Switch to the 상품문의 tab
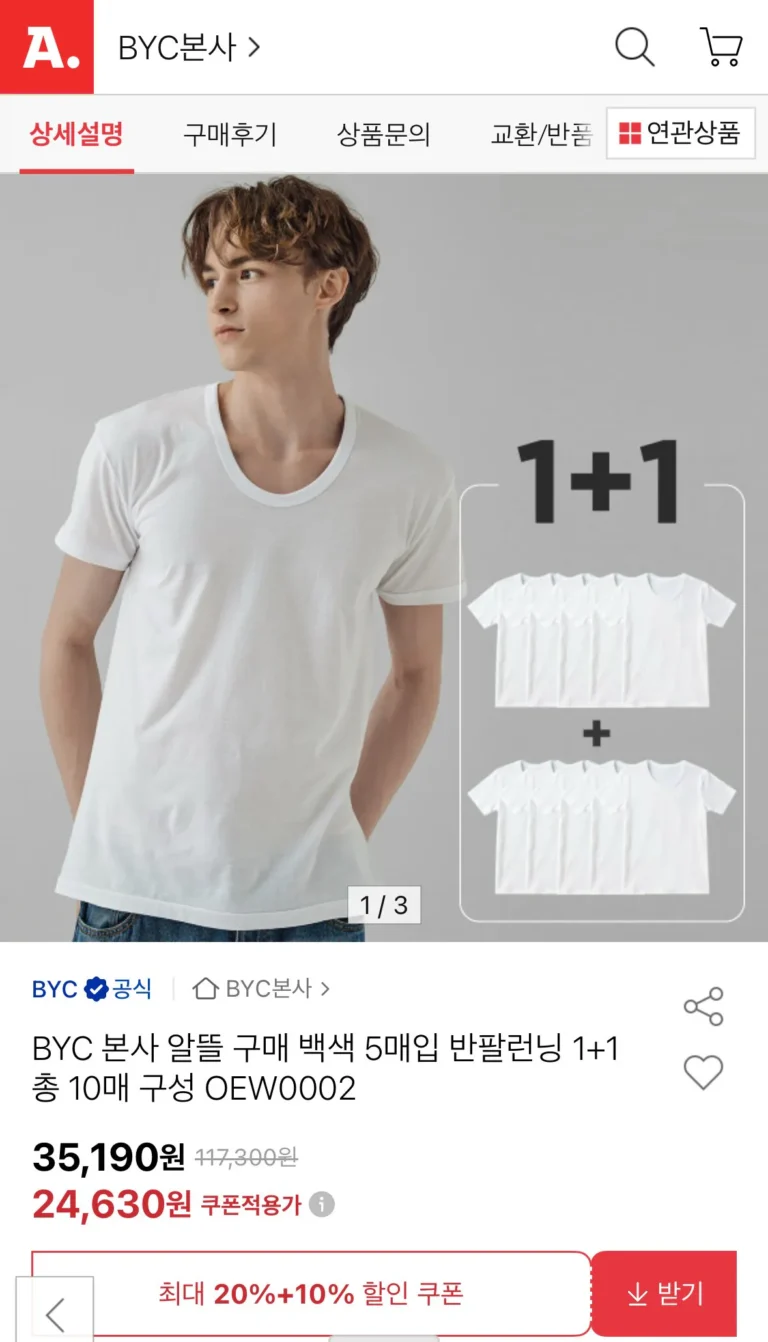768x1342 pixels. (x=384, y=134)
